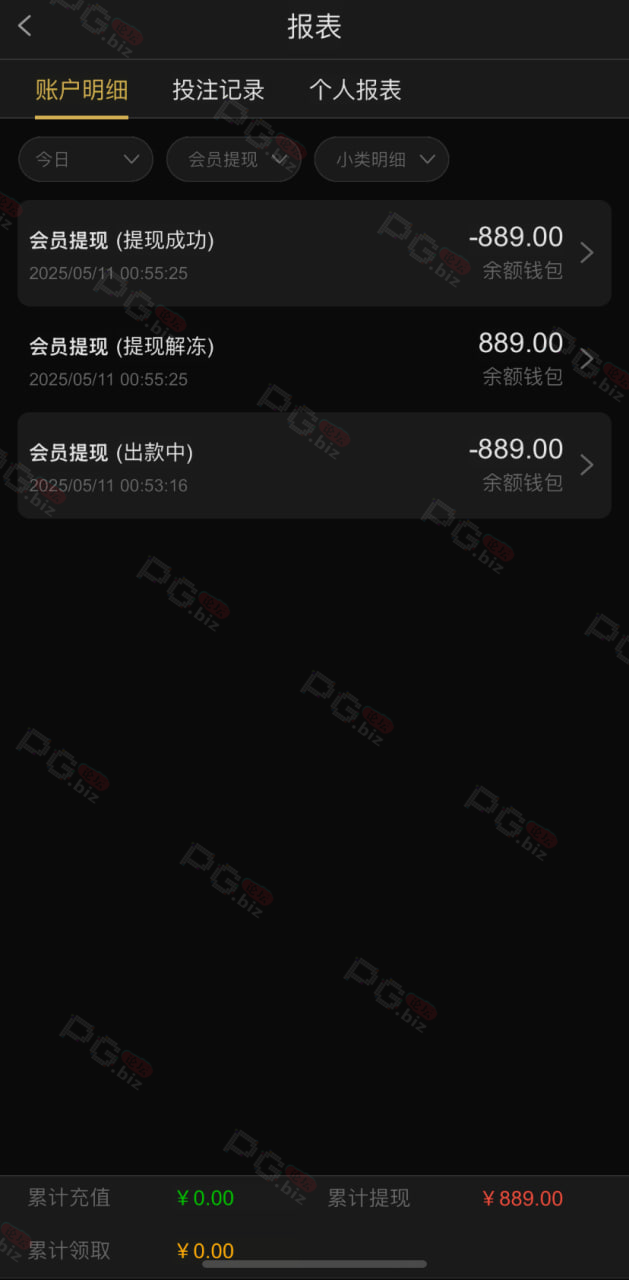Open the 会员提现 type dropdown
The height and width of the screenshot is (1280, 629).
pyautogui.click(x=234, y=159)
